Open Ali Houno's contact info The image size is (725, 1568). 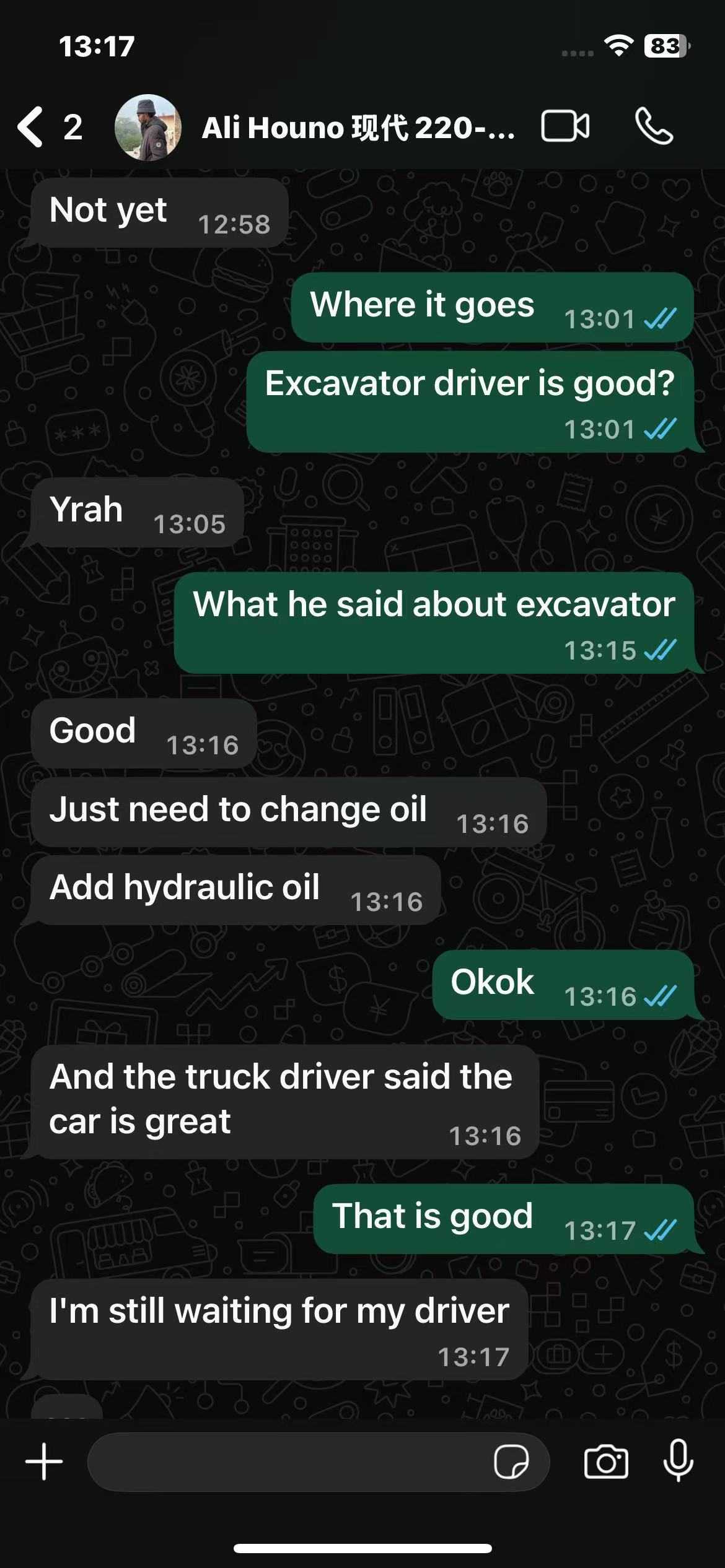[x=358, y=128]
